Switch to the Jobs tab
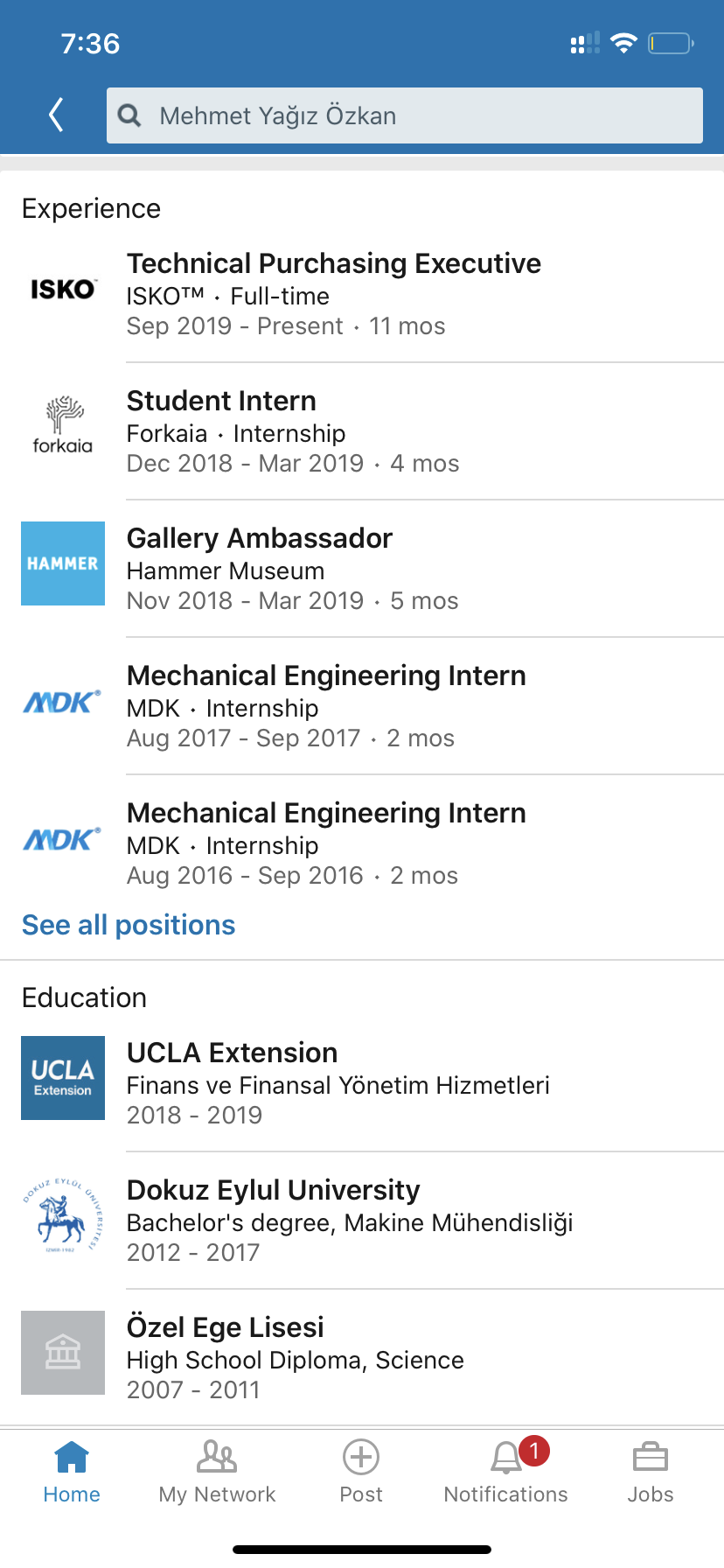The width and height of the screenshot is (724, 1568). [651, 1473]
